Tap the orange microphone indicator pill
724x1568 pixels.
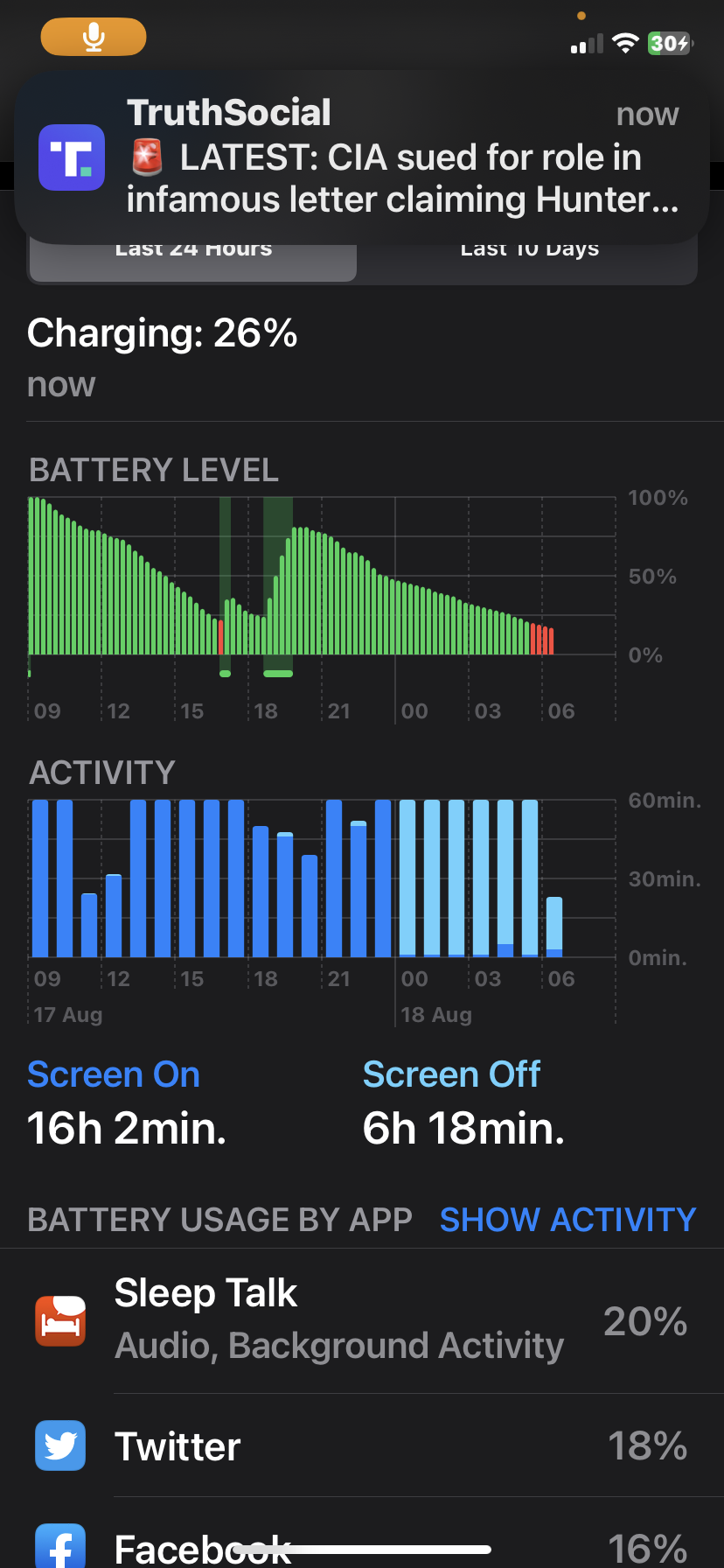point(94,37)
